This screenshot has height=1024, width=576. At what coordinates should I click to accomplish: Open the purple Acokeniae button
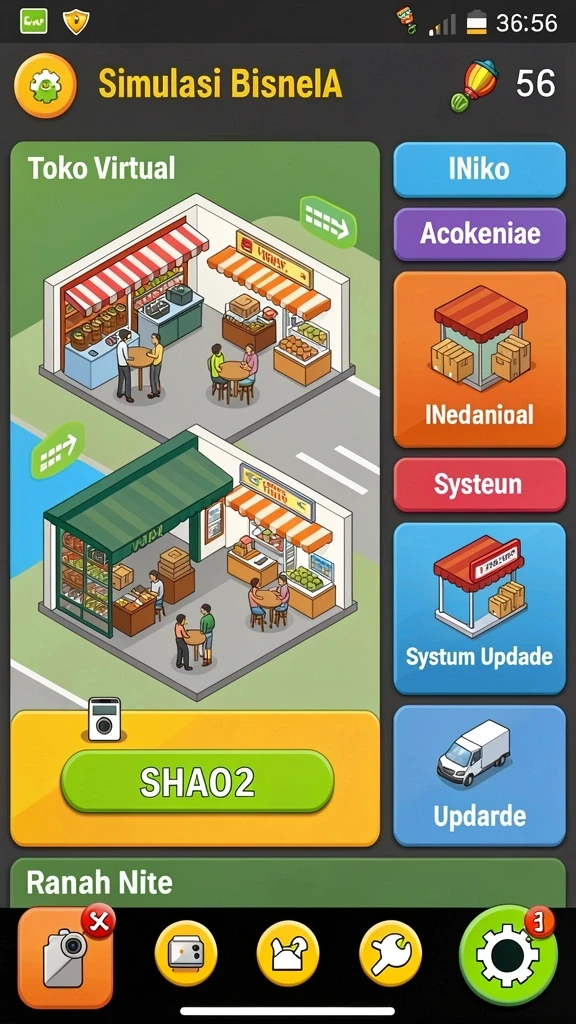click(479, 234)
